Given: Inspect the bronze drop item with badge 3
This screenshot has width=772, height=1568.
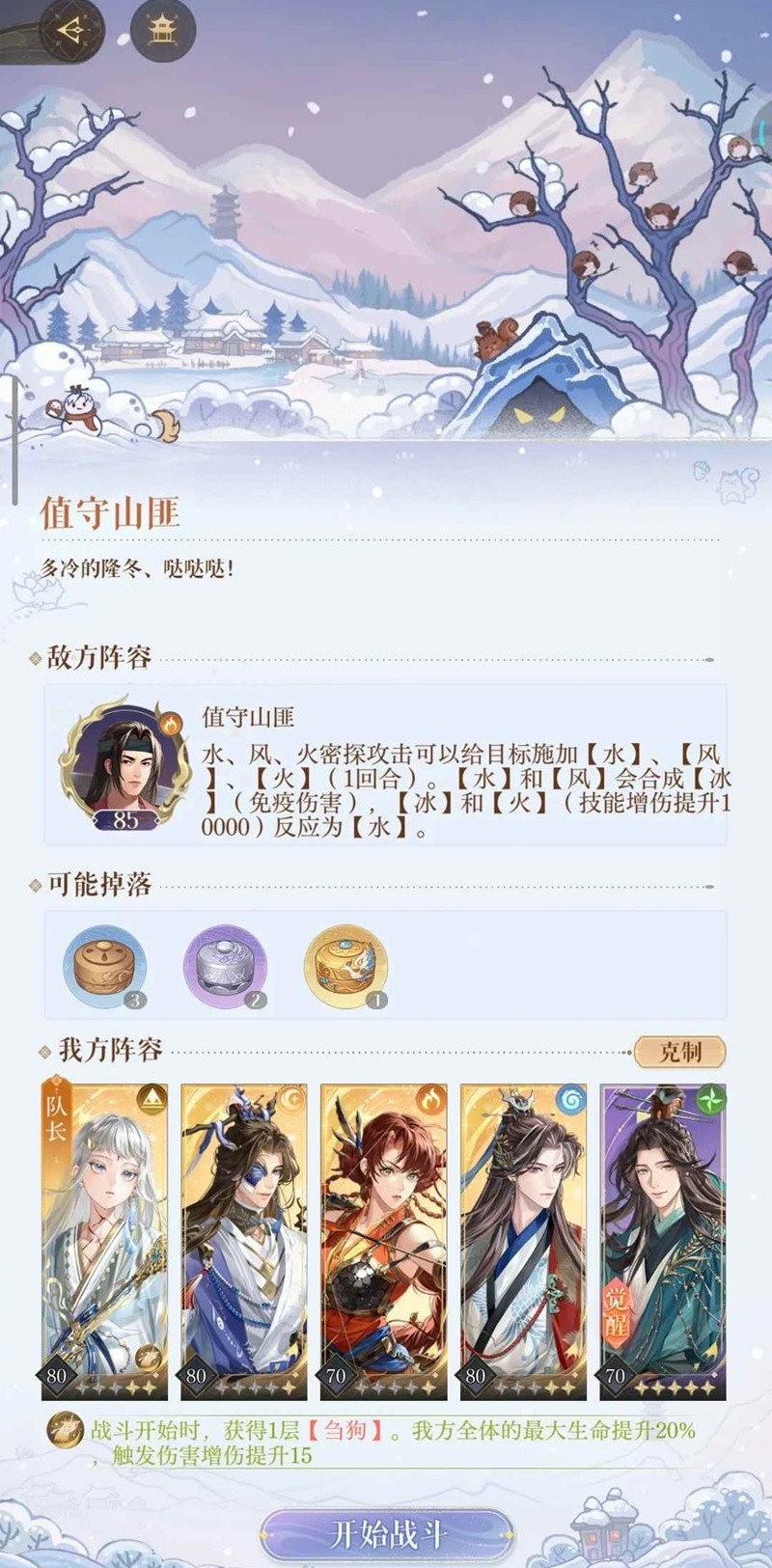Looking at the screenshot, I should click(x=104, y=967).
